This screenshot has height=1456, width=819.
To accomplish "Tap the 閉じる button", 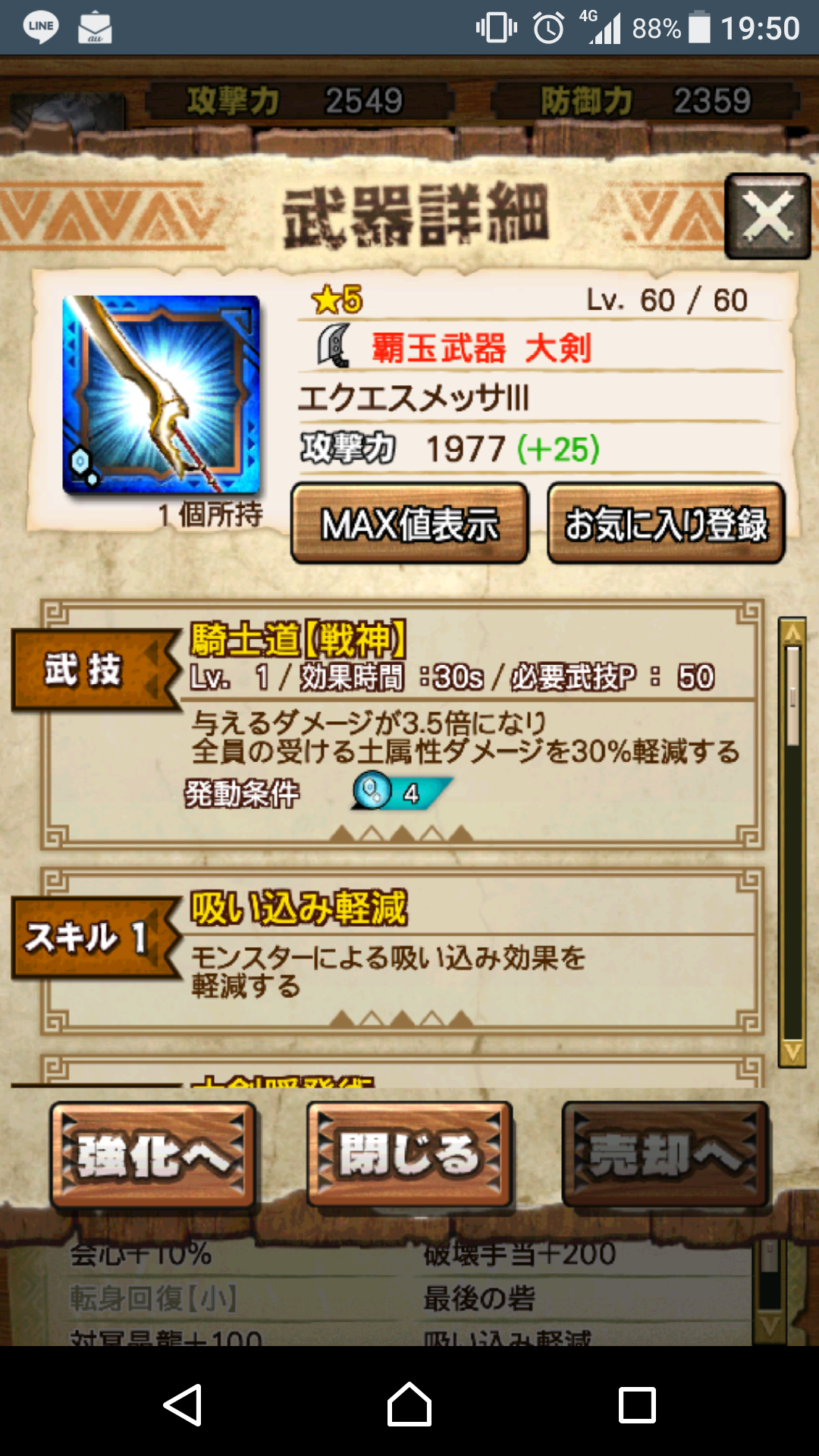I will [409, 1155].
